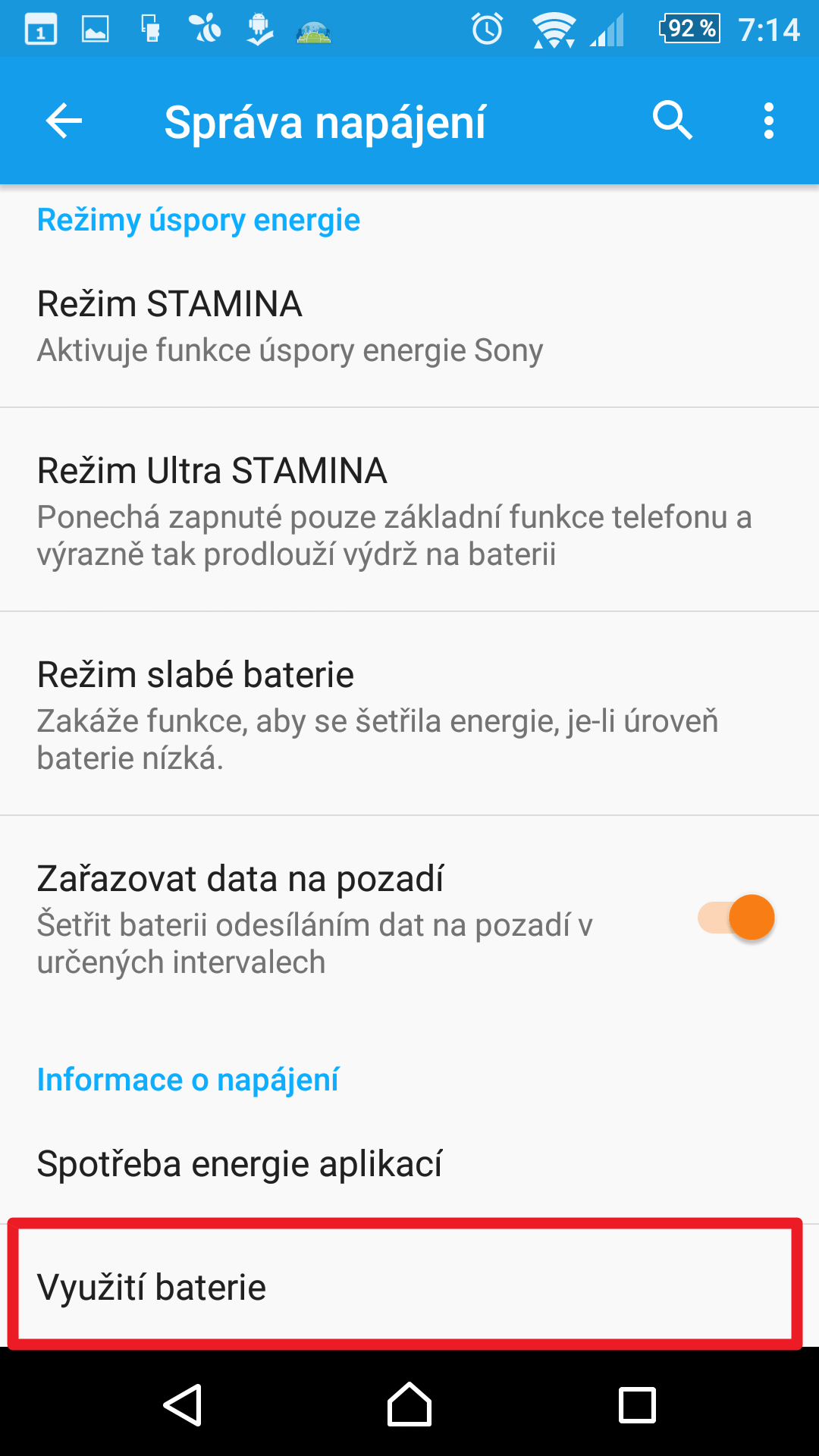Tap the system home button
The height and width of the screenshot is (1456, 819).
[409, 1404]
